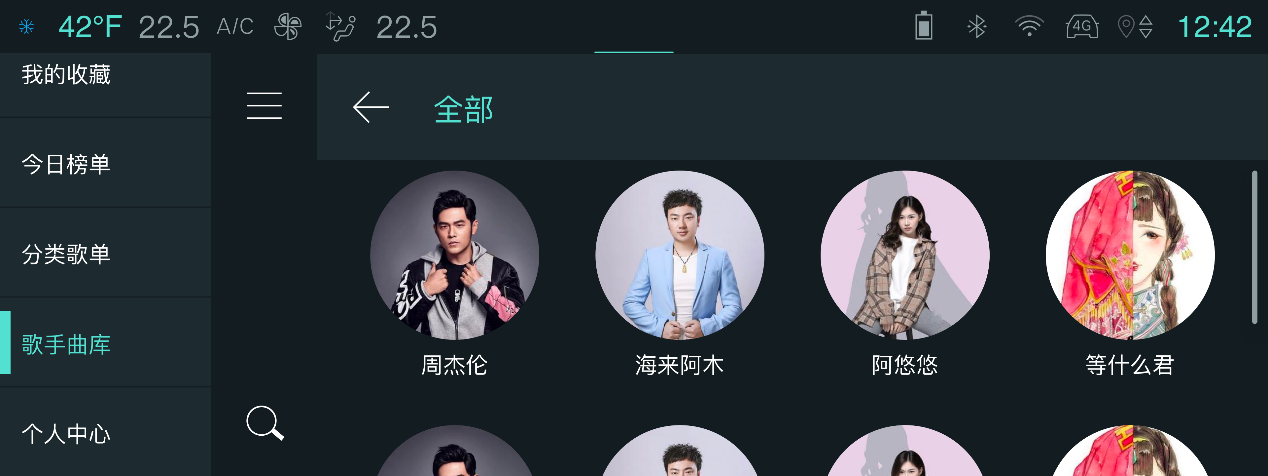Open 个人中心

click(66, 434)
